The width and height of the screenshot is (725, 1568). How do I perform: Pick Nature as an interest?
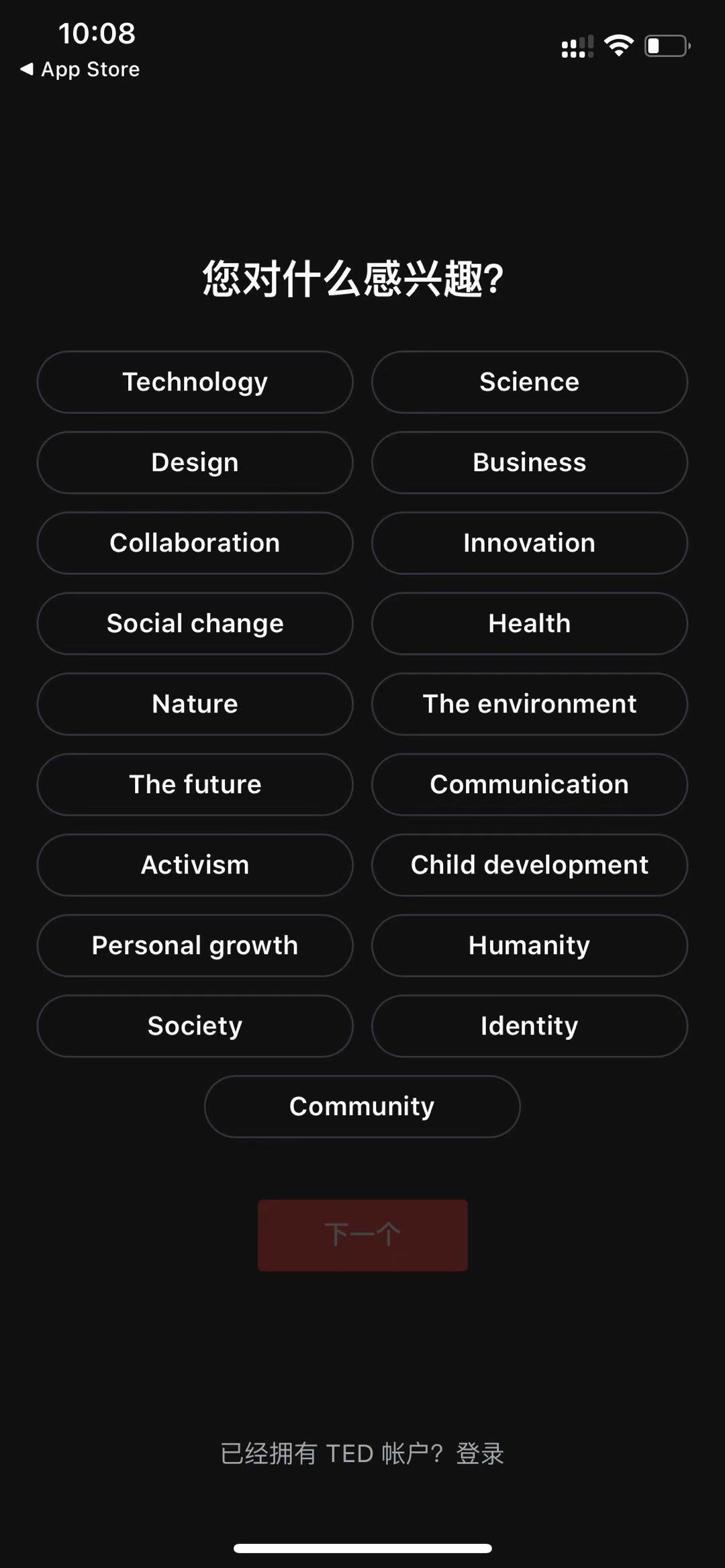(195, 704)
